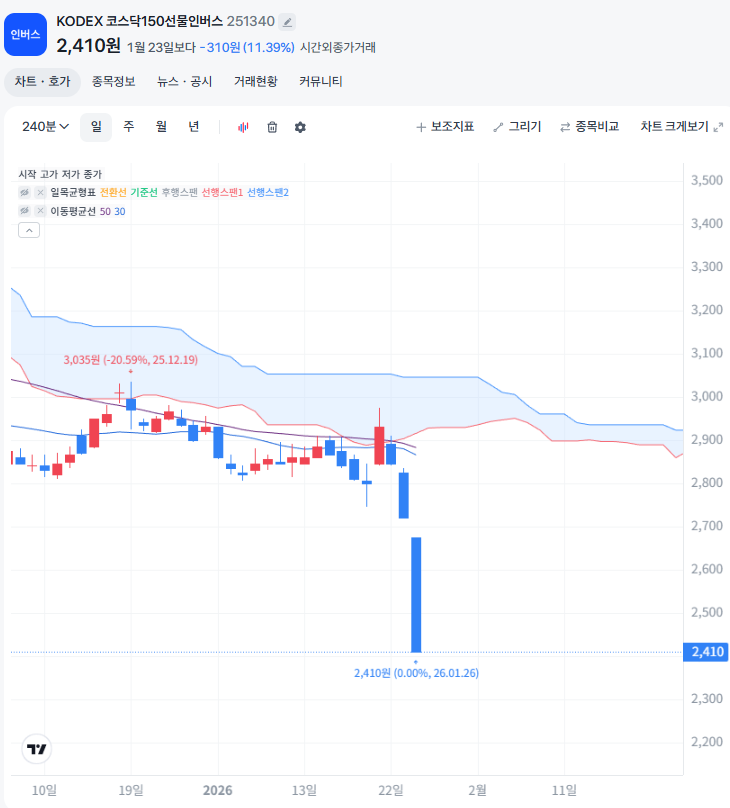
Task: Enlarge the chart with 차트 크게보기
Action: pyautogui.click(x=681, y=127)
